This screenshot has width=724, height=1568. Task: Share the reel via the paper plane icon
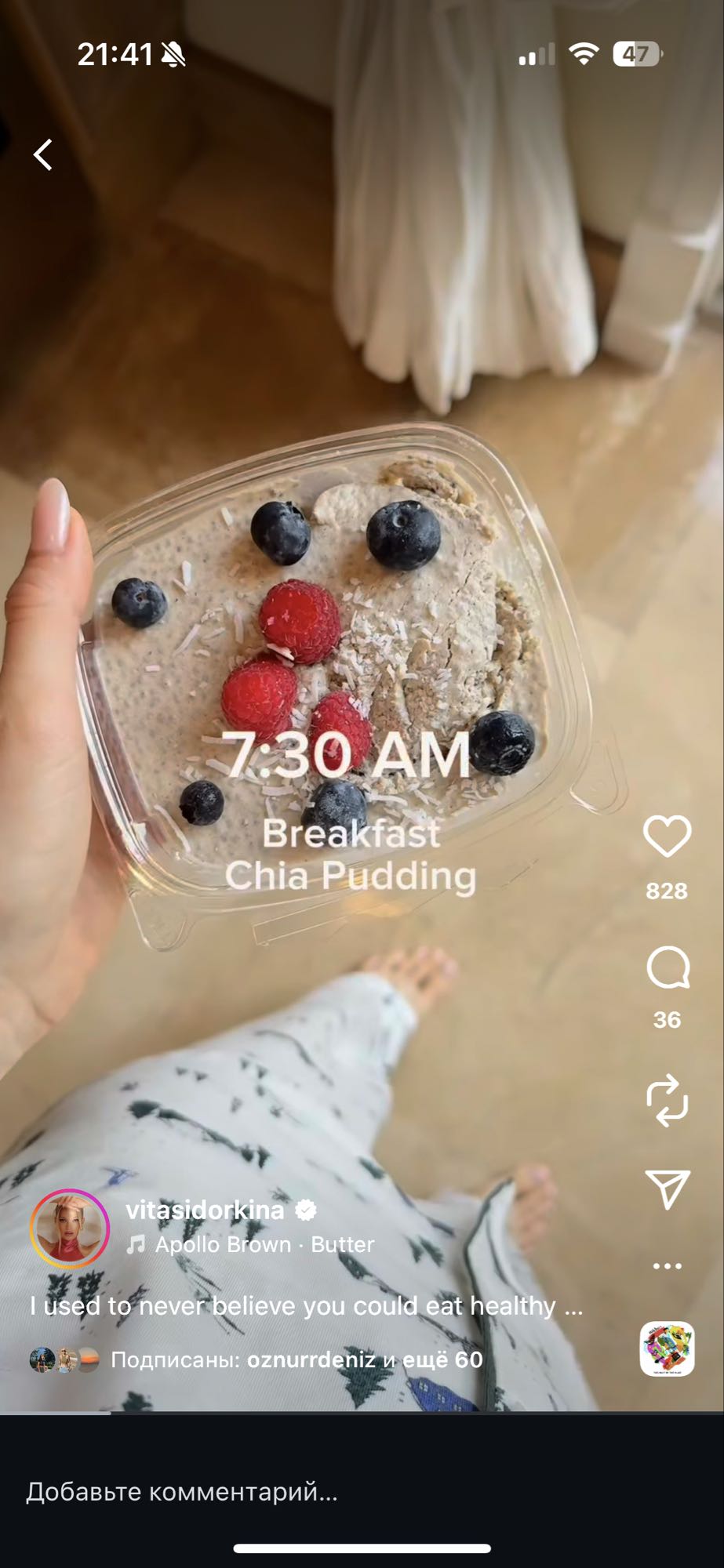pos(667,1189)
